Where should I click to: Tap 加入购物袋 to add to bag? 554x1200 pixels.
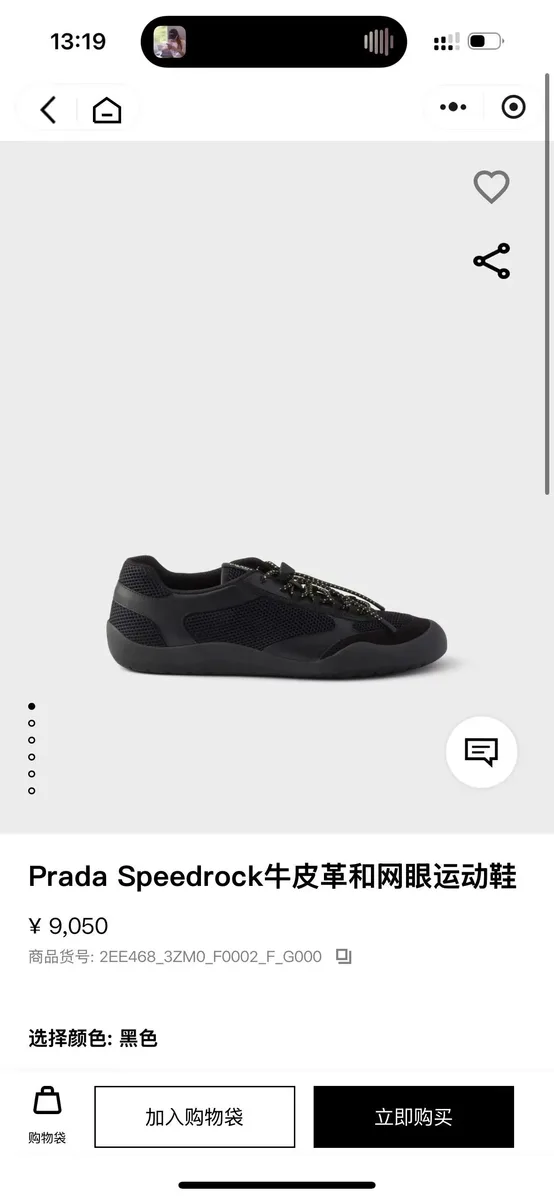tap(195, 1117)
